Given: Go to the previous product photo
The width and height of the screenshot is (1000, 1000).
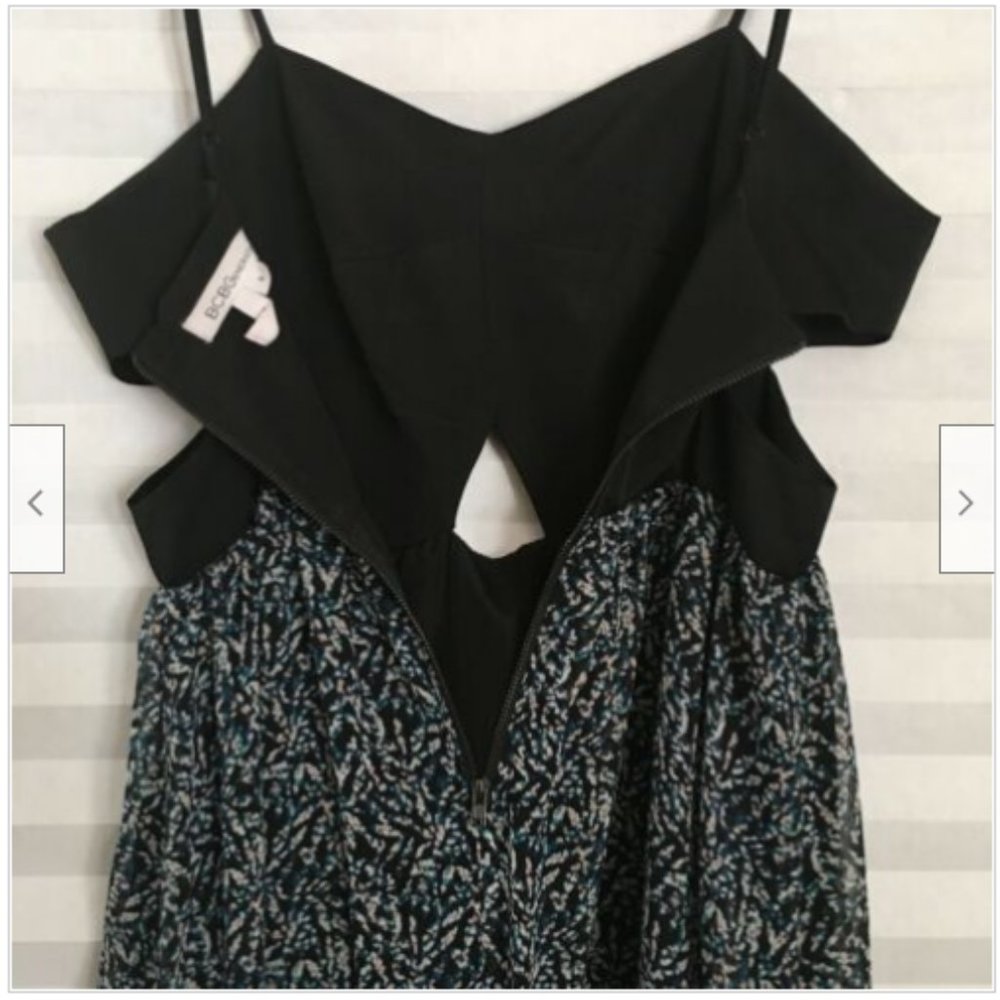Looking at the screenshot, I should coord(37,500).
